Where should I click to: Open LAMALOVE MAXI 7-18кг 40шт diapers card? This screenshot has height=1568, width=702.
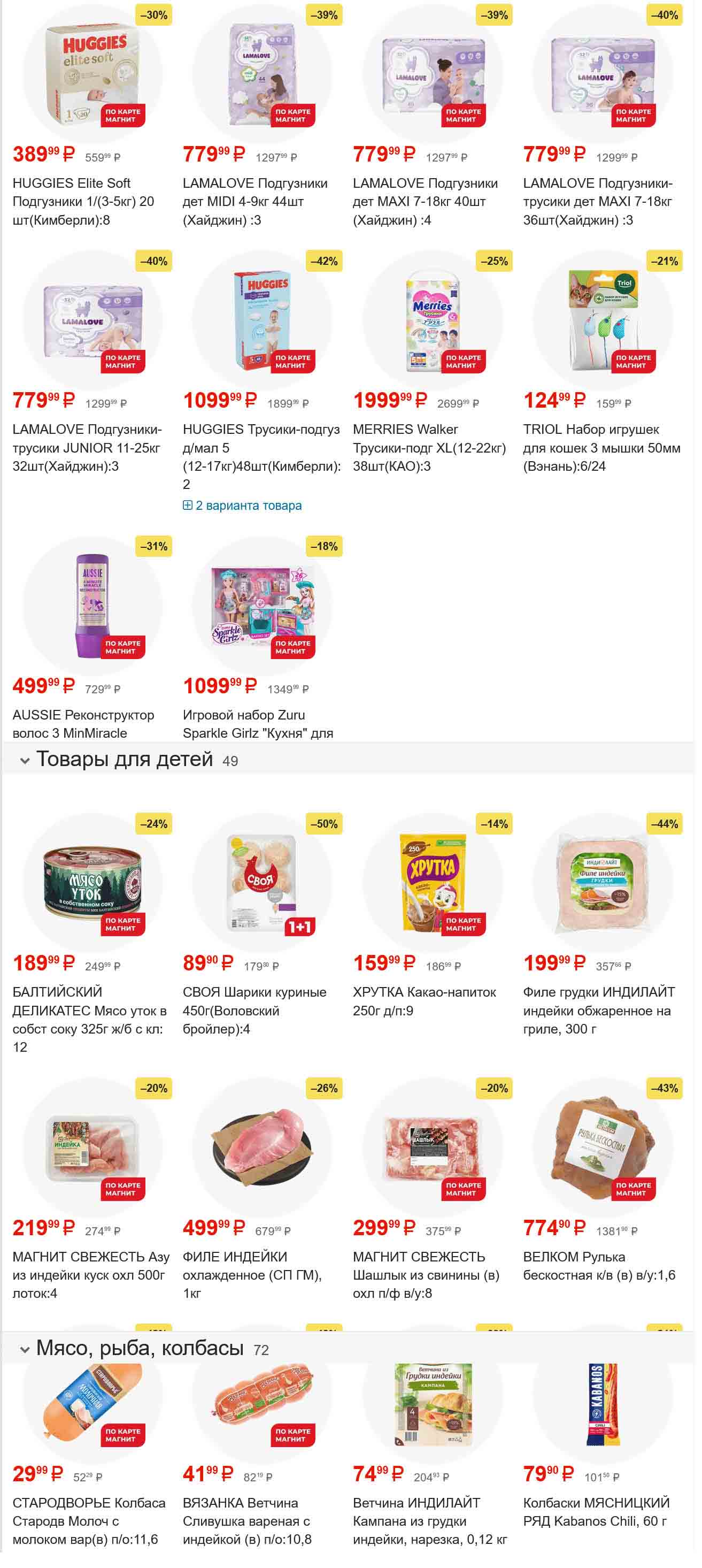[x=433, y=74]
